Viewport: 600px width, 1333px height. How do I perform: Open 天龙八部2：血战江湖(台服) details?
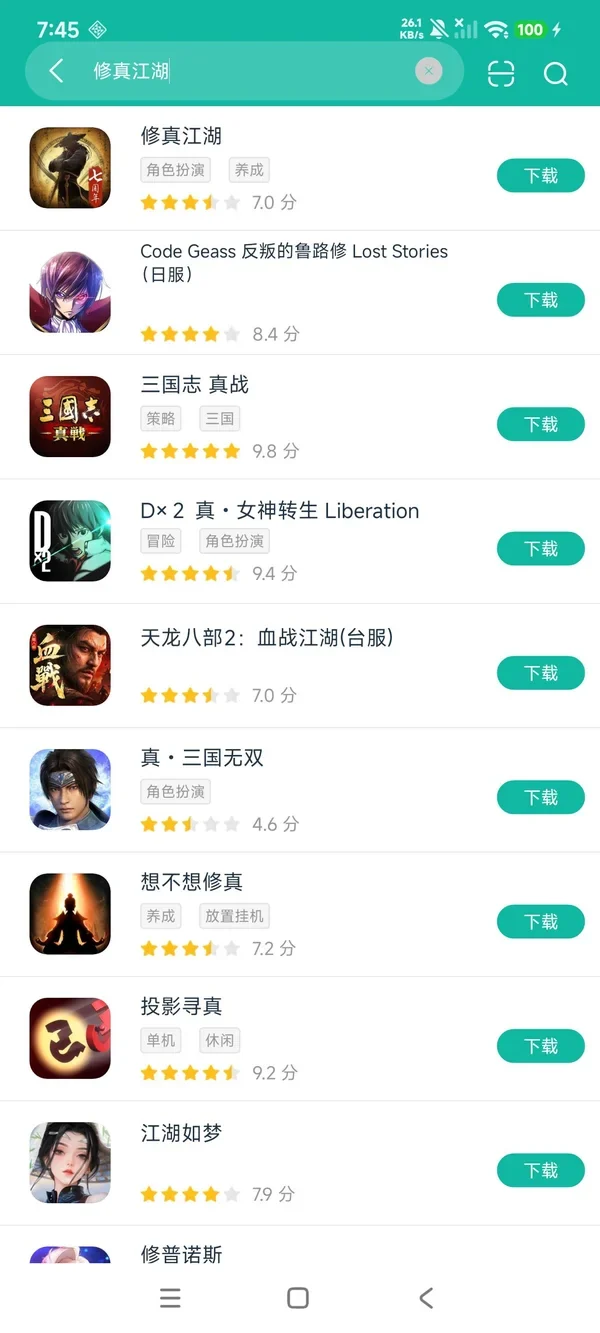[x=300, y=666]
